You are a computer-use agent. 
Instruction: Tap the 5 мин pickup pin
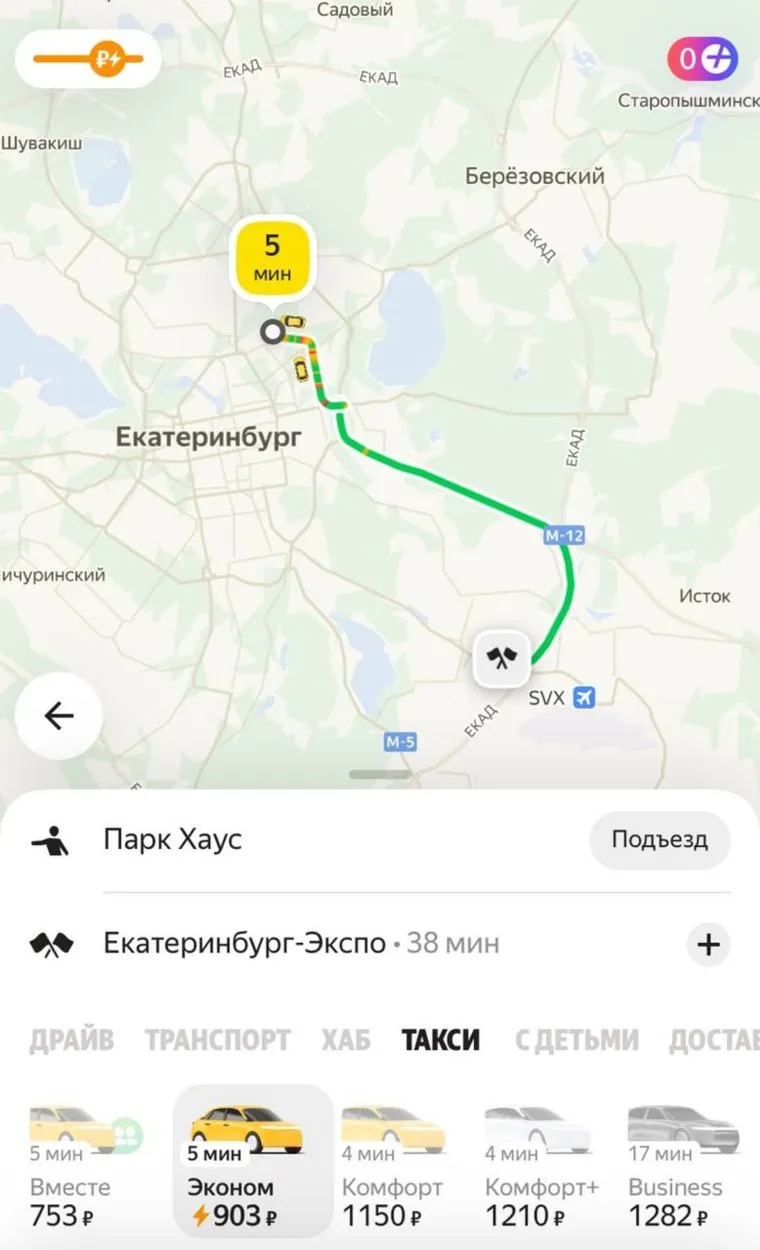[x=272, y=260]
